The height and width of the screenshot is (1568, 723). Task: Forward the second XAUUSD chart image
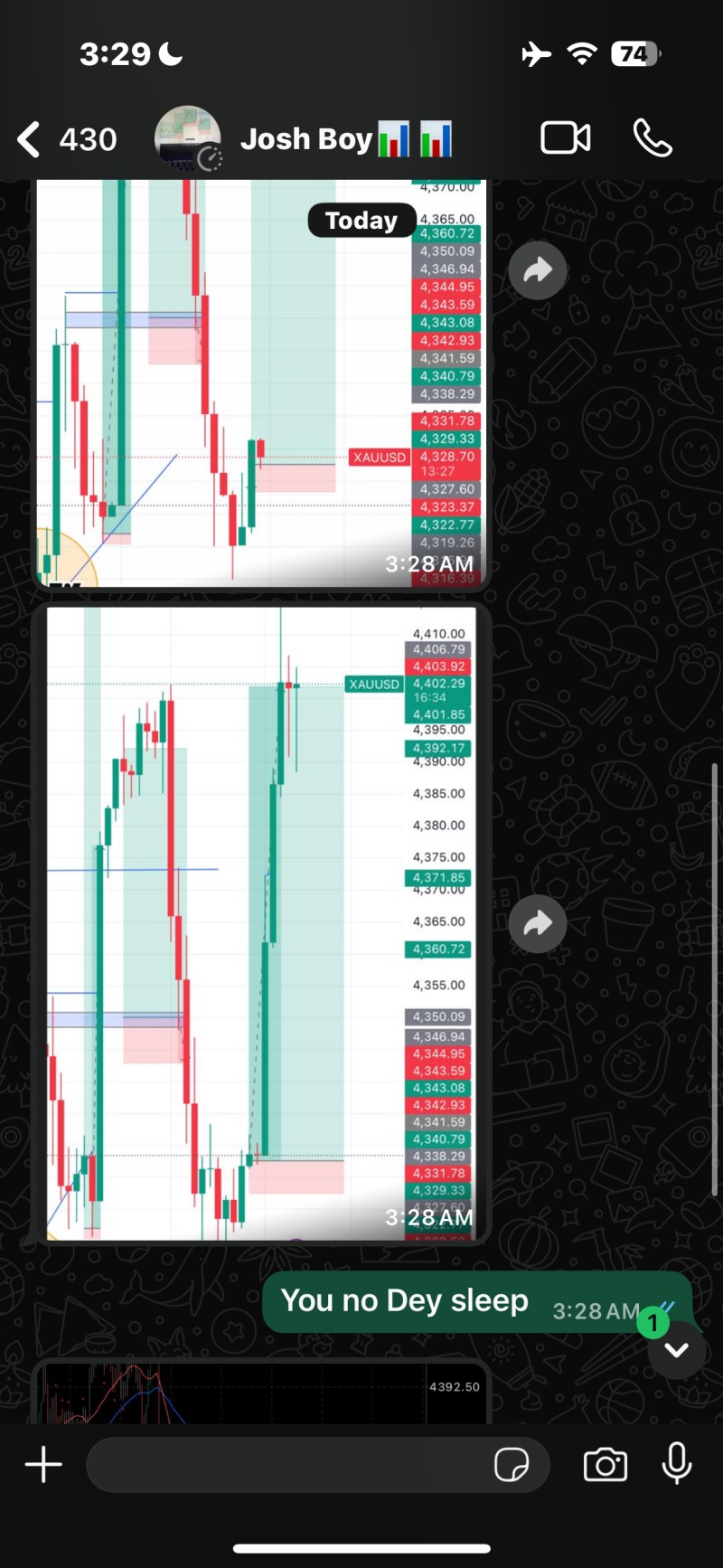(538, 923)
